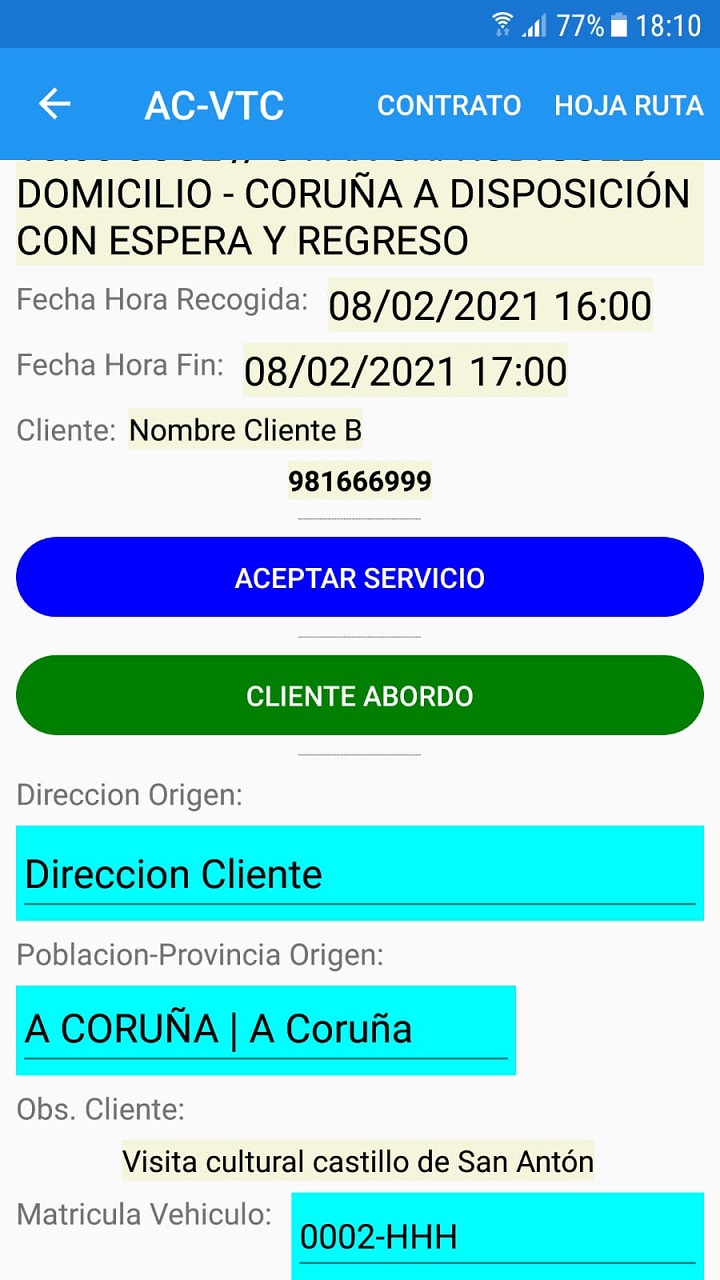Switch to the CONTRATO tab
Screen dimensions: 720x1280
[x=448, y=105]
